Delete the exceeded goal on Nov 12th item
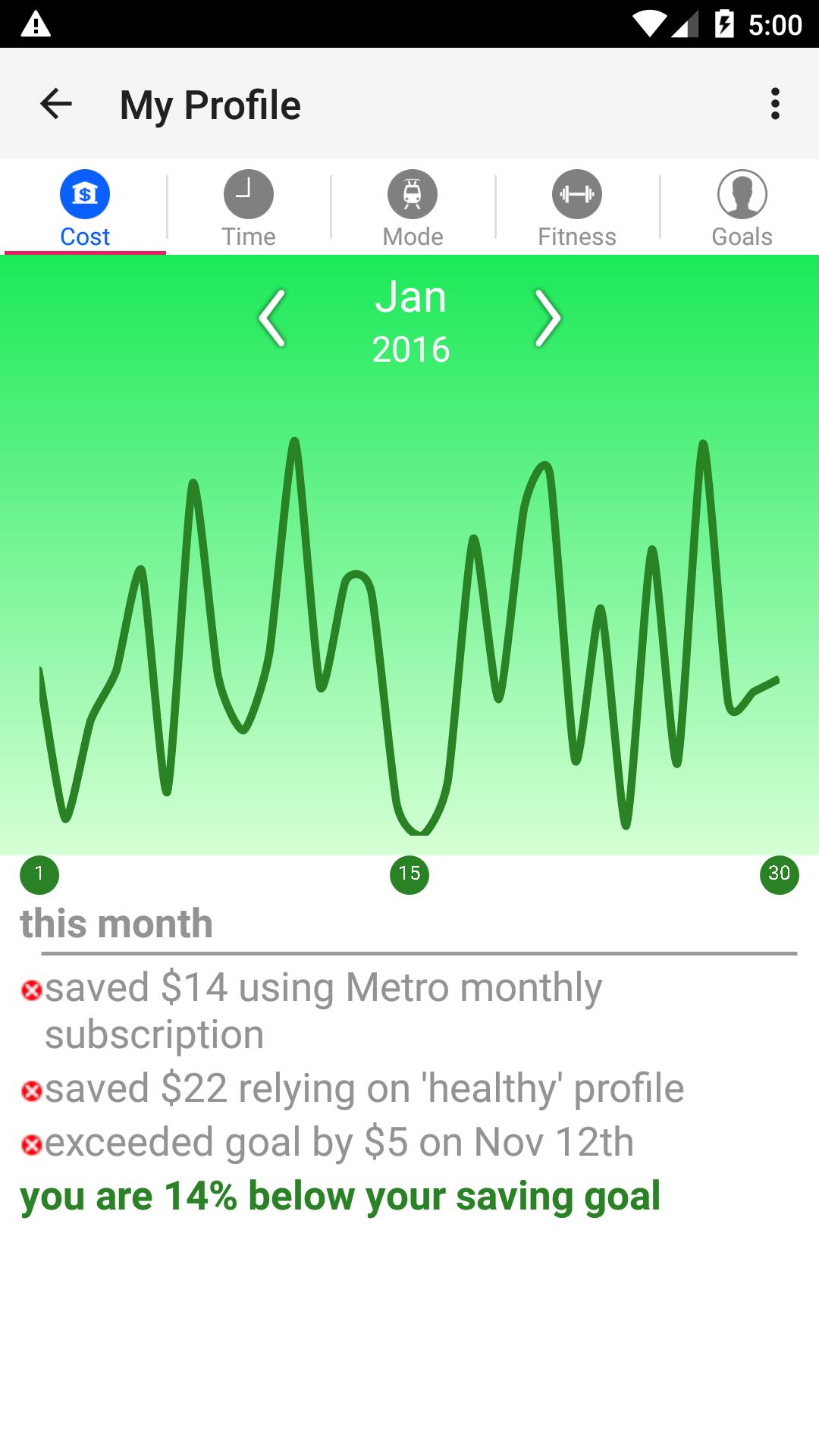 [32, 1145]
